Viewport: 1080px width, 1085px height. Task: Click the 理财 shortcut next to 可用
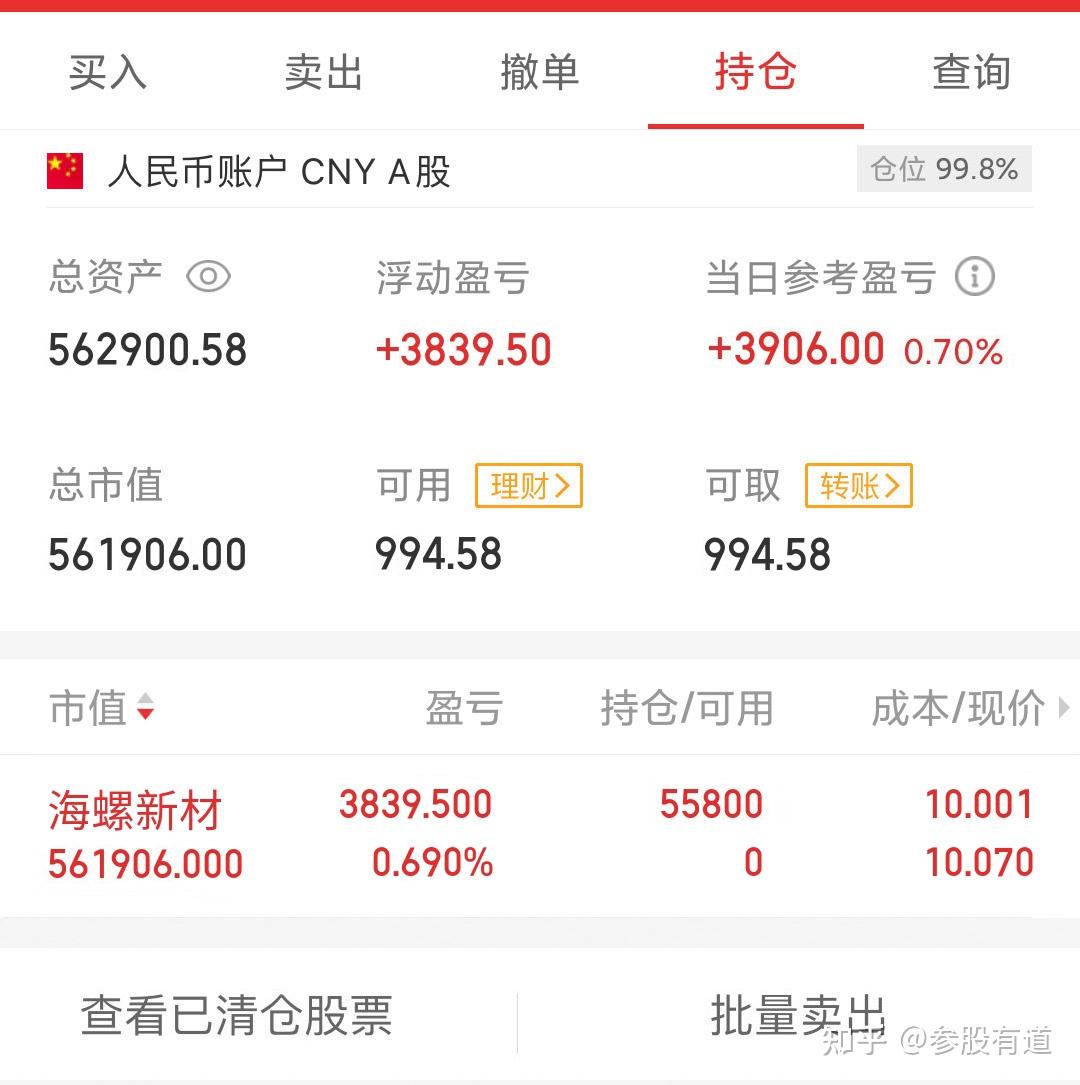528,485
